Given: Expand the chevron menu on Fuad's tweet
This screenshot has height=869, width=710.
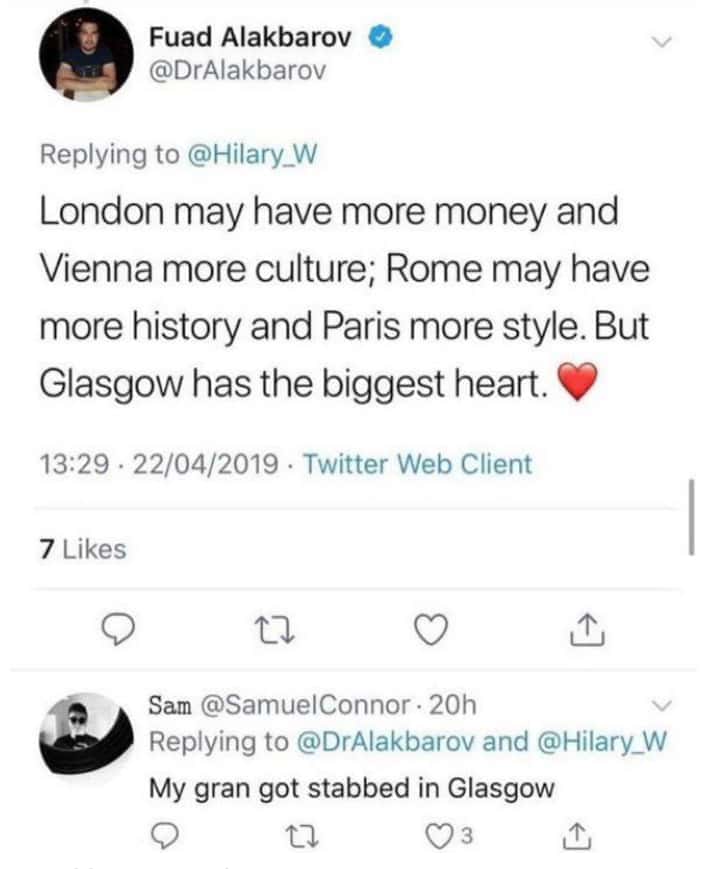Looking at the screenshot, I should (x=658, y=41).
